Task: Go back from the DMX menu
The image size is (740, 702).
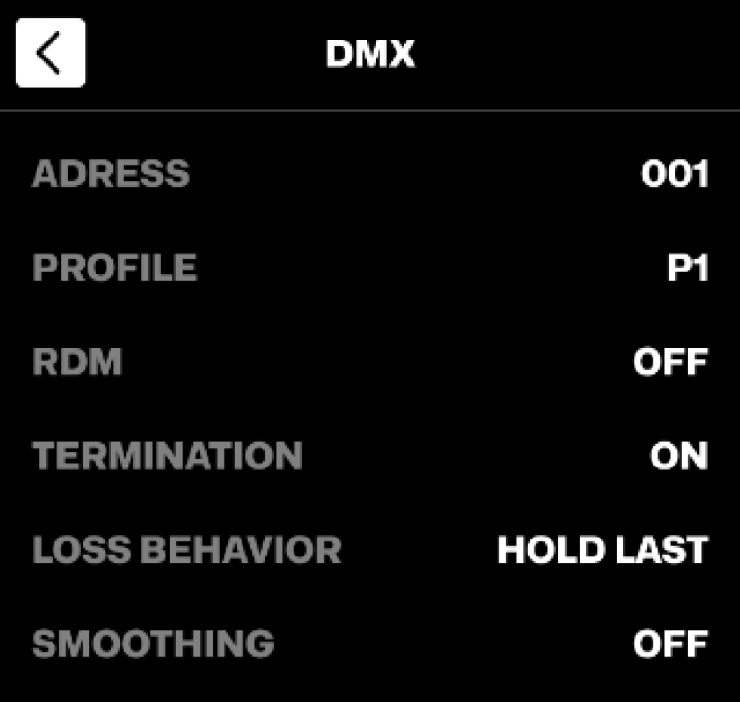Action: tap(50, 53)
